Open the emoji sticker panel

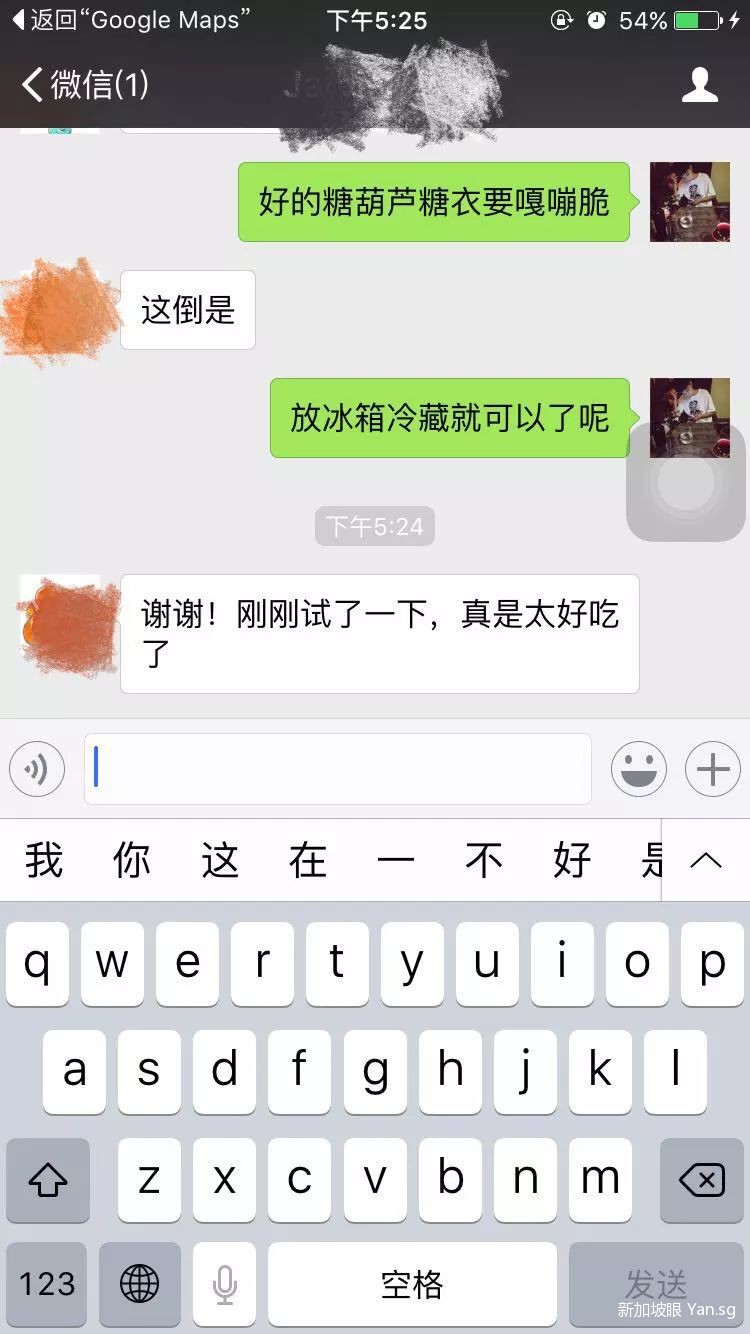point(639,769)
